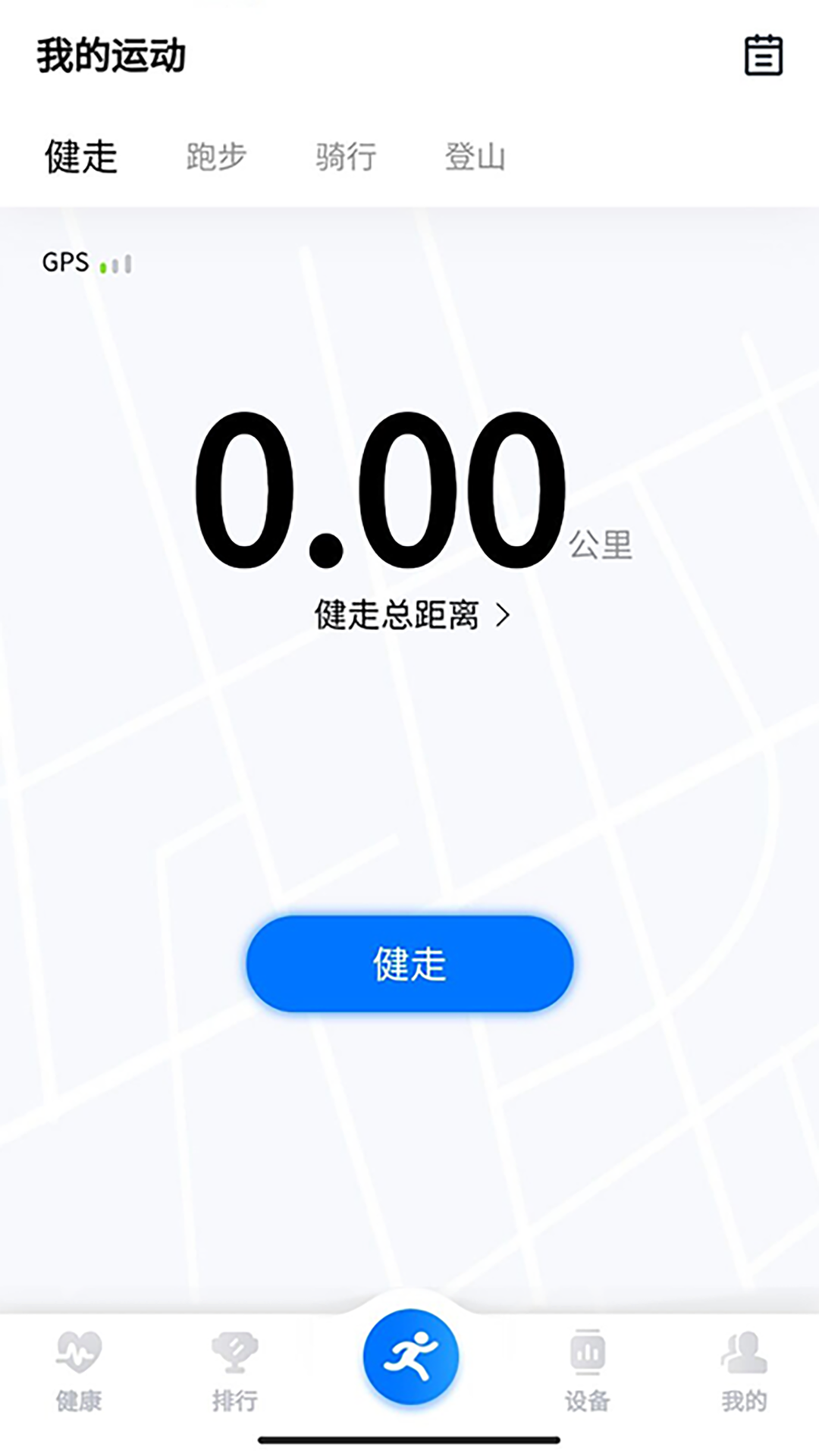
Task: Switch to the 跑步 running tab
Action: (216, 157)
